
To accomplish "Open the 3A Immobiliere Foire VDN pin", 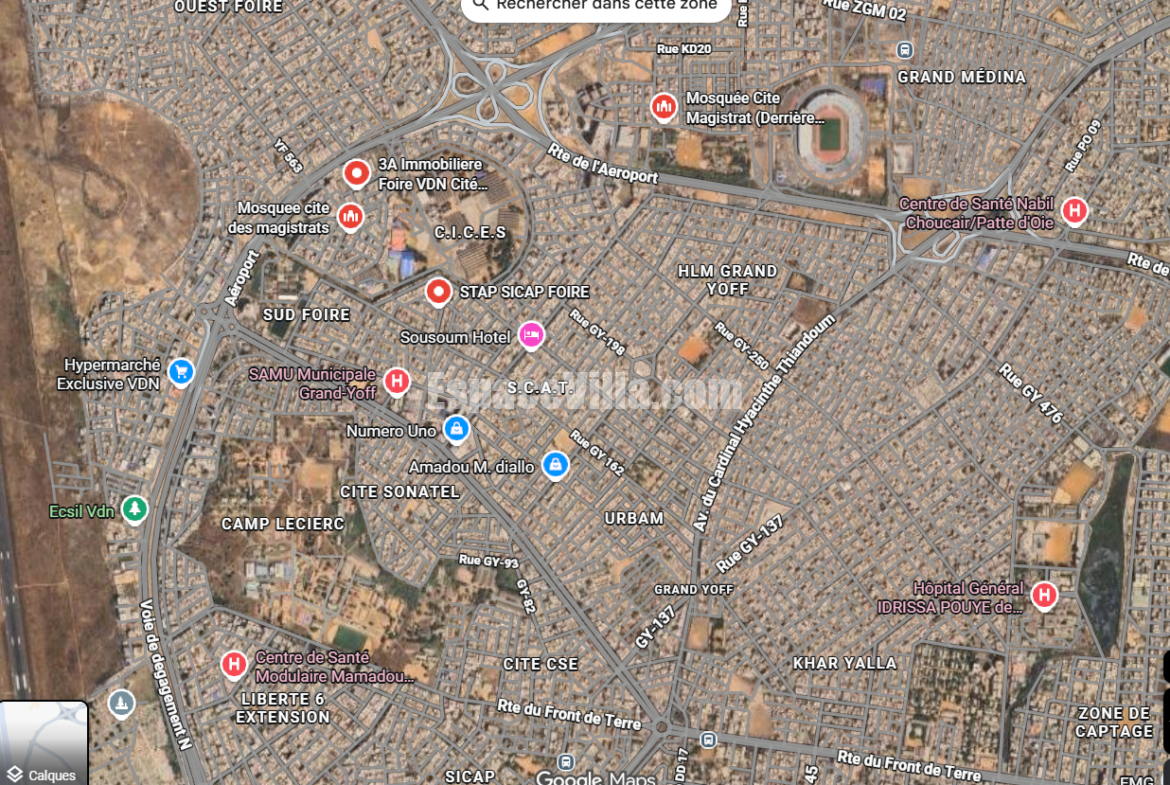I will coord(356,174).
